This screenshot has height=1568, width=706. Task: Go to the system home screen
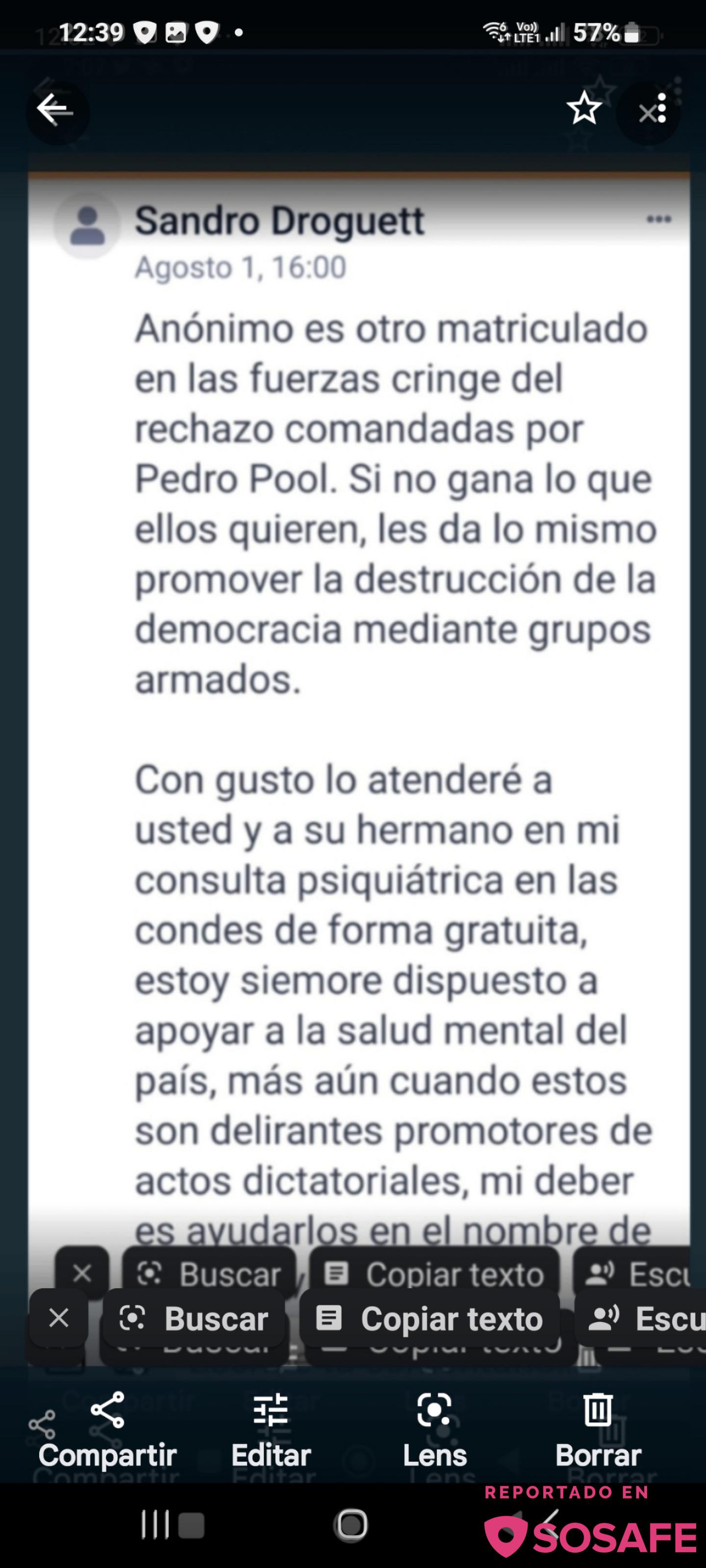coord(352,1525)
